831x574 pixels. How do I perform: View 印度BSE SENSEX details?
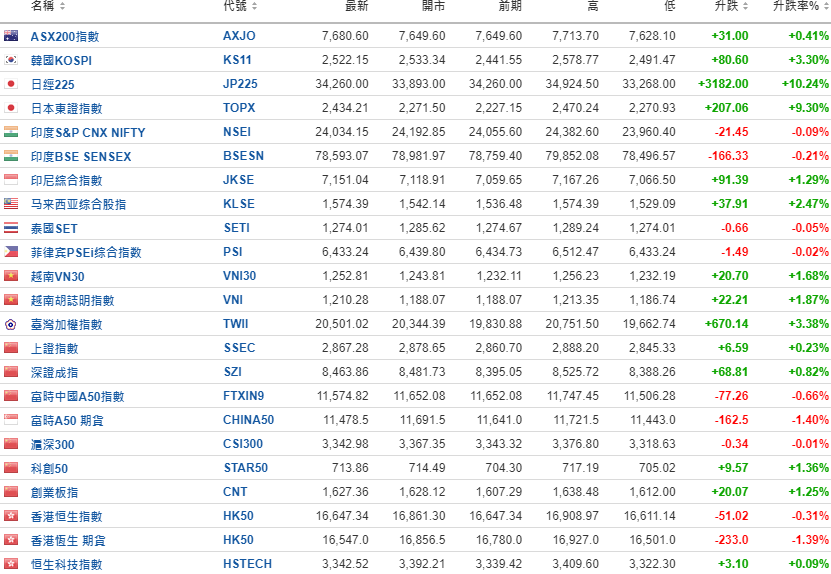click(81, 156)
